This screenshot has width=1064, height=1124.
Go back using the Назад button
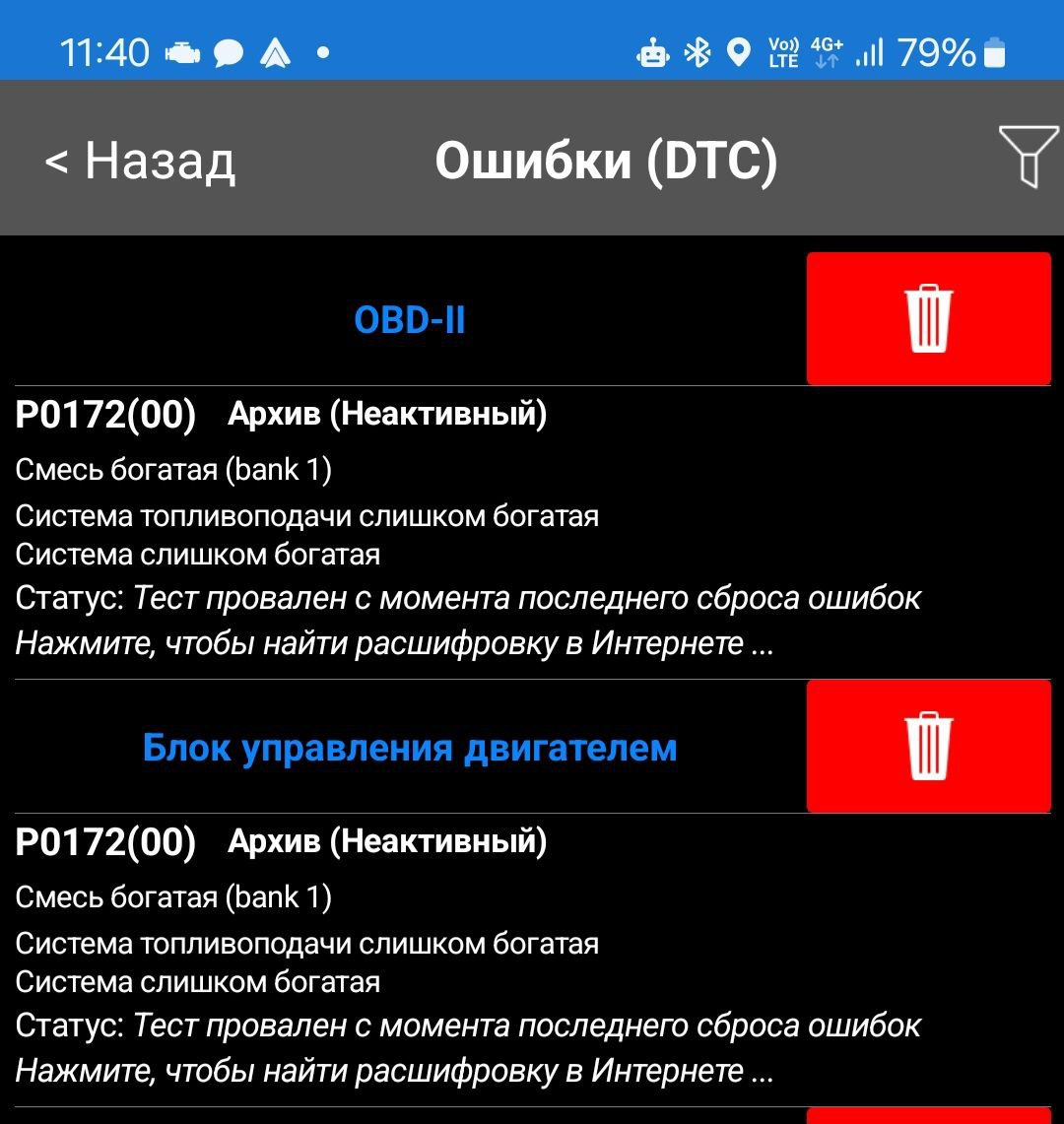140,160
